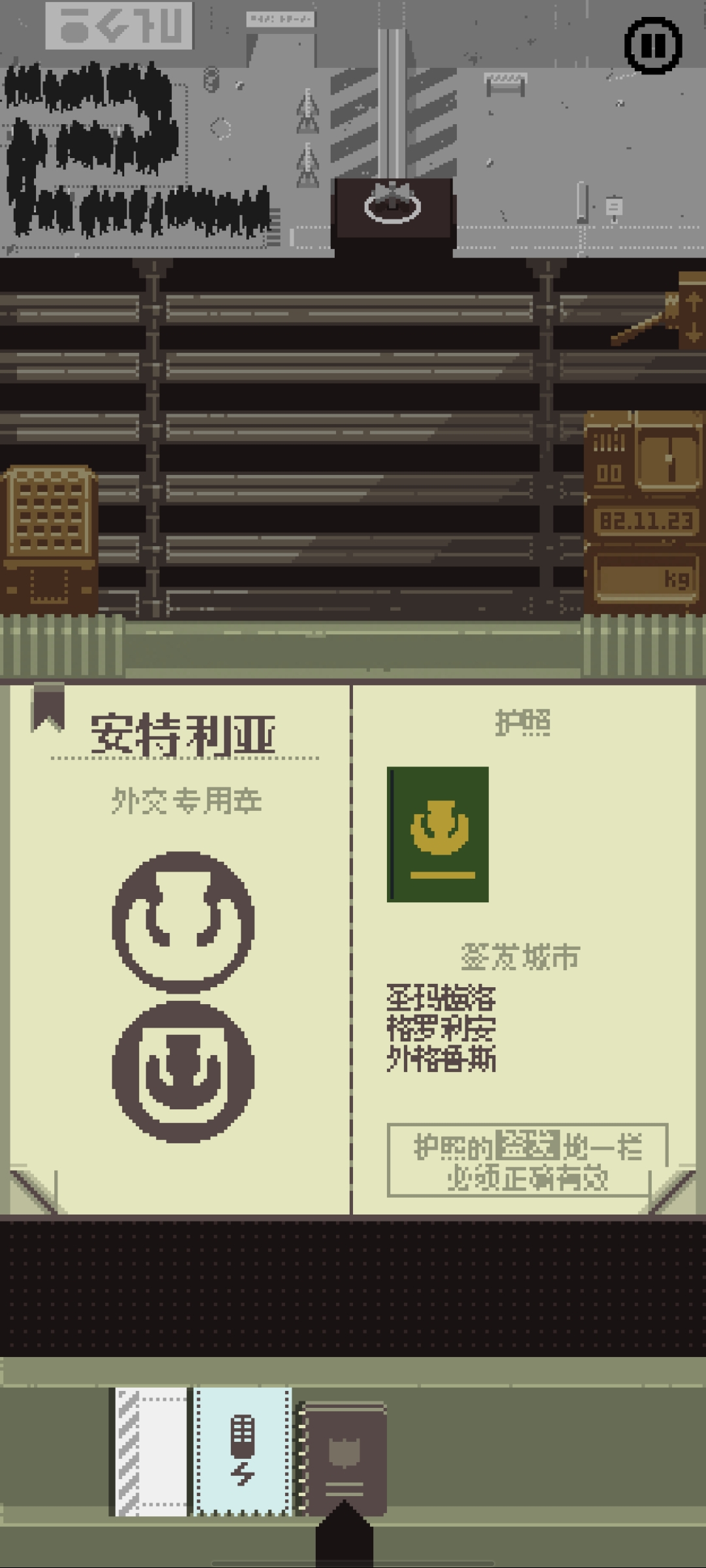Select the green Antegria passport image
The height and width of the screenshot is (1568, 706).
tap(437, 834)
